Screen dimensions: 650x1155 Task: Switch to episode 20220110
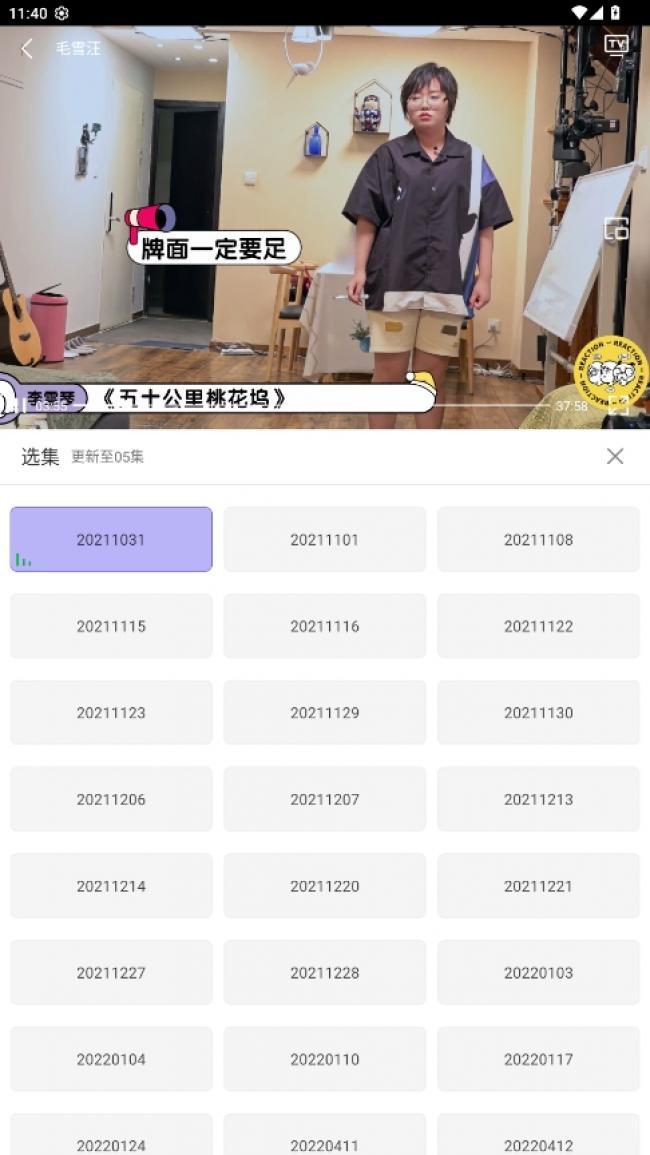(324, 1059)
